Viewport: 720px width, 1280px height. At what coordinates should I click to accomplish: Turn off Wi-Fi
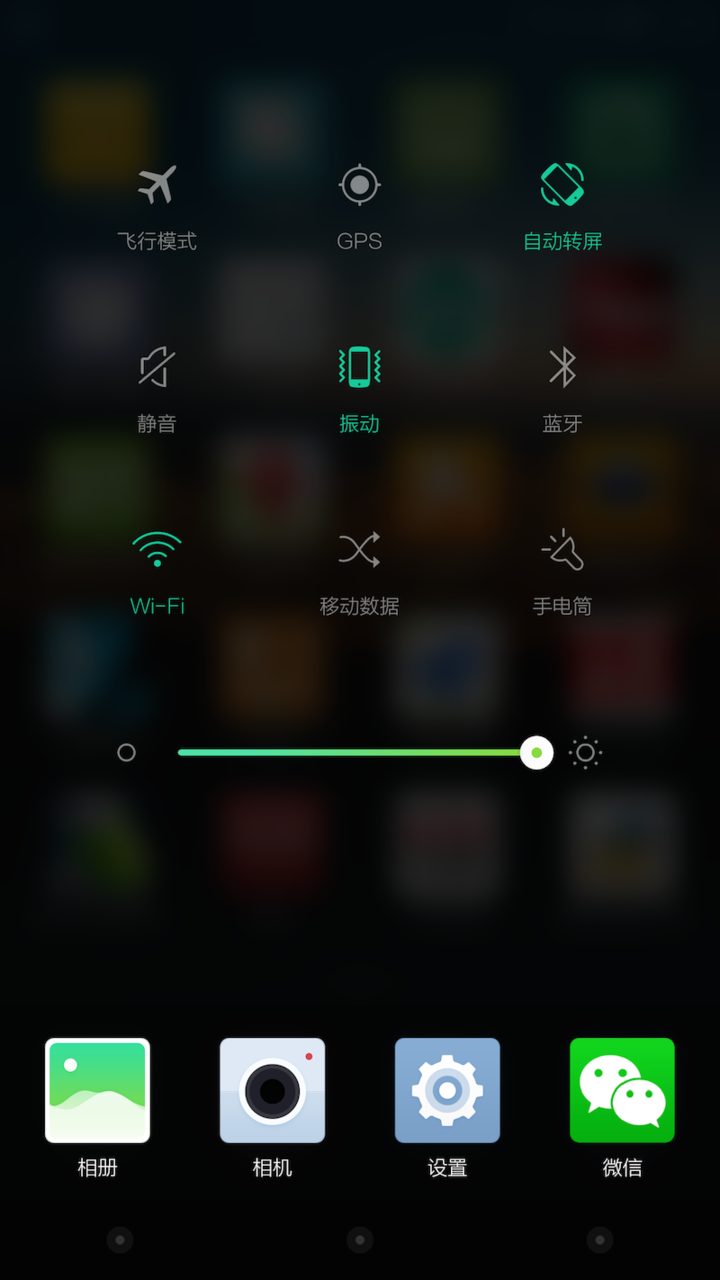[x=157, y=550]
